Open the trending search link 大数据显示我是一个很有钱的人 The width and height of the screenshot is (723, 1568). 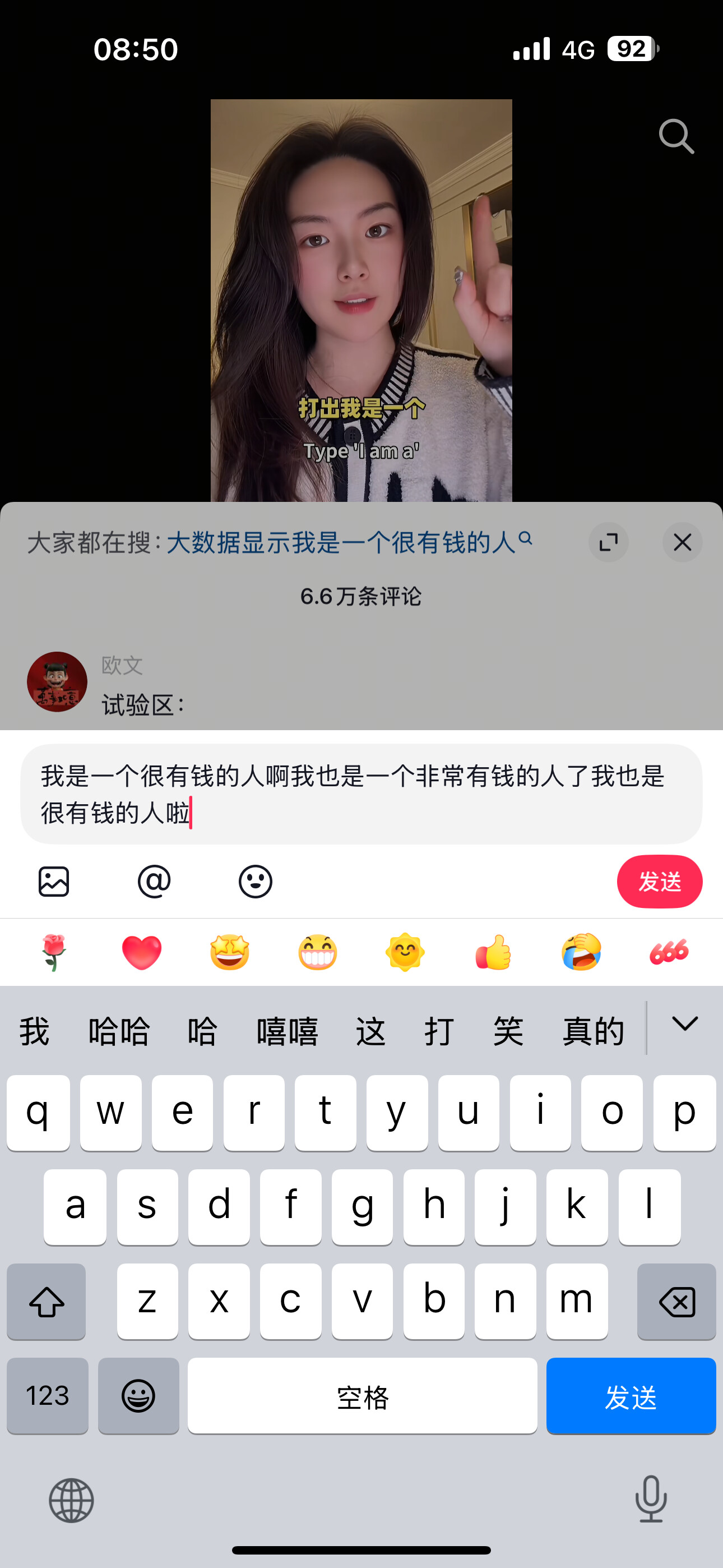[342, 542]
